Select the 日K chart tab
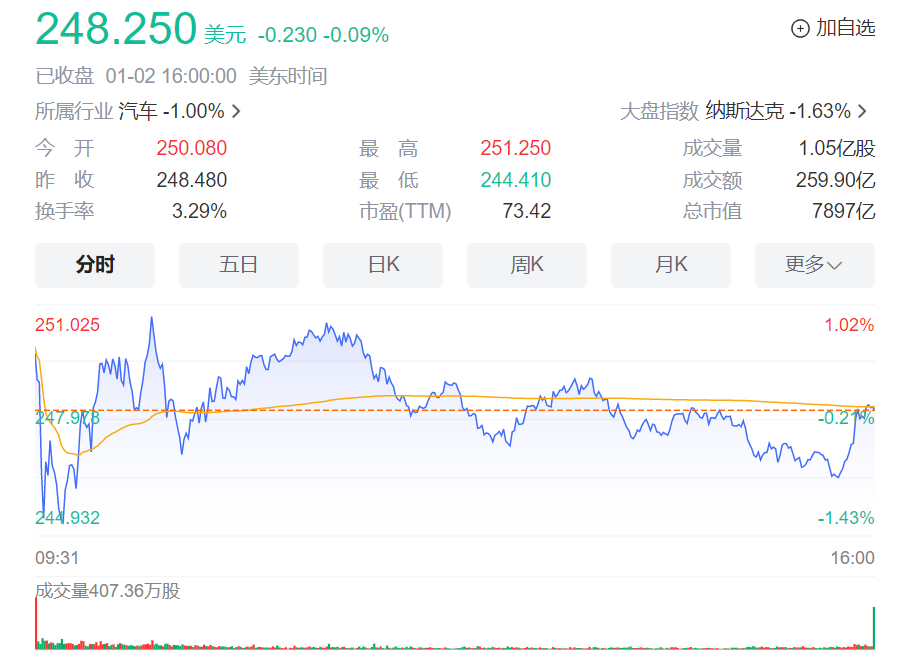The image size is (911, 667). 383,265
